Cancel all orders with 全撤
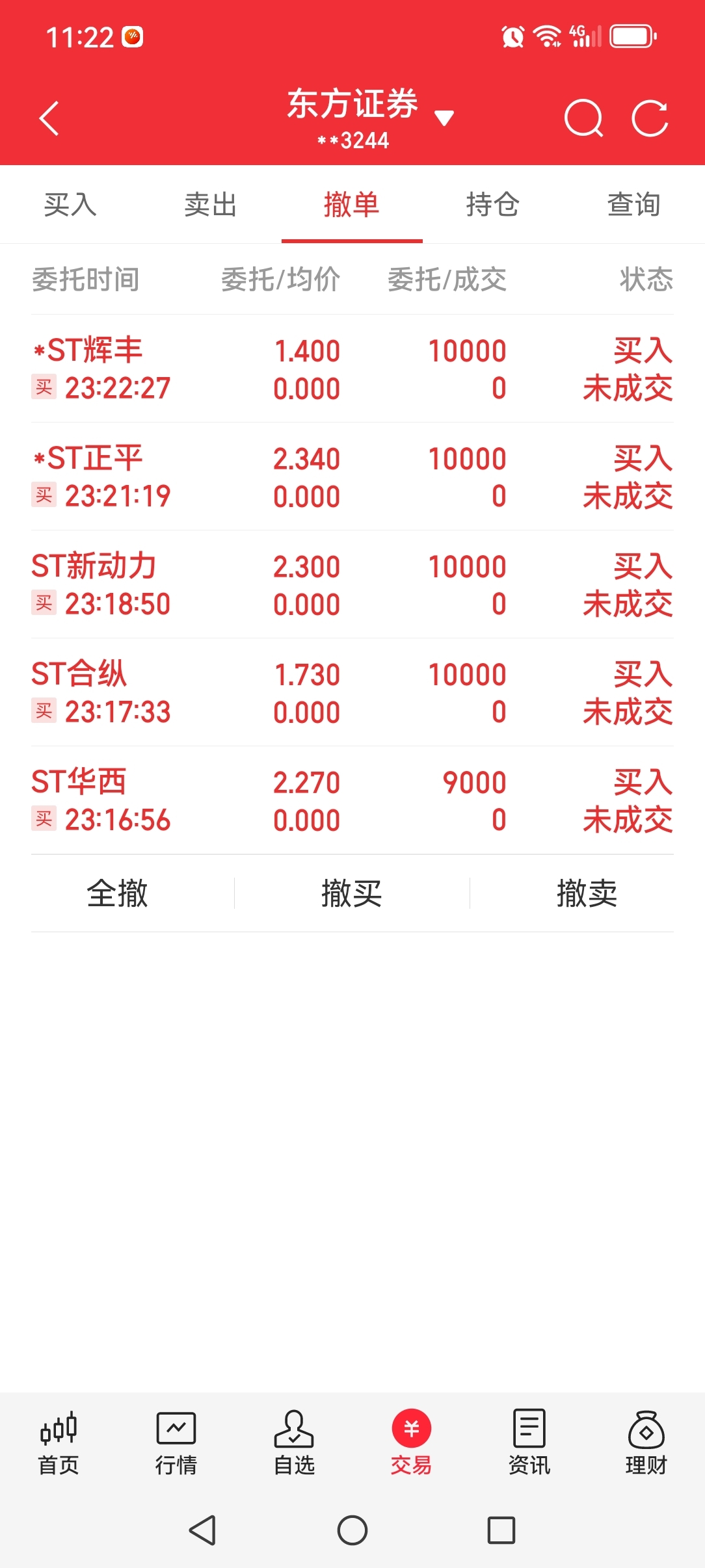Image resolution: width=705 pixels, height=1568 pixels. point(118,893)
